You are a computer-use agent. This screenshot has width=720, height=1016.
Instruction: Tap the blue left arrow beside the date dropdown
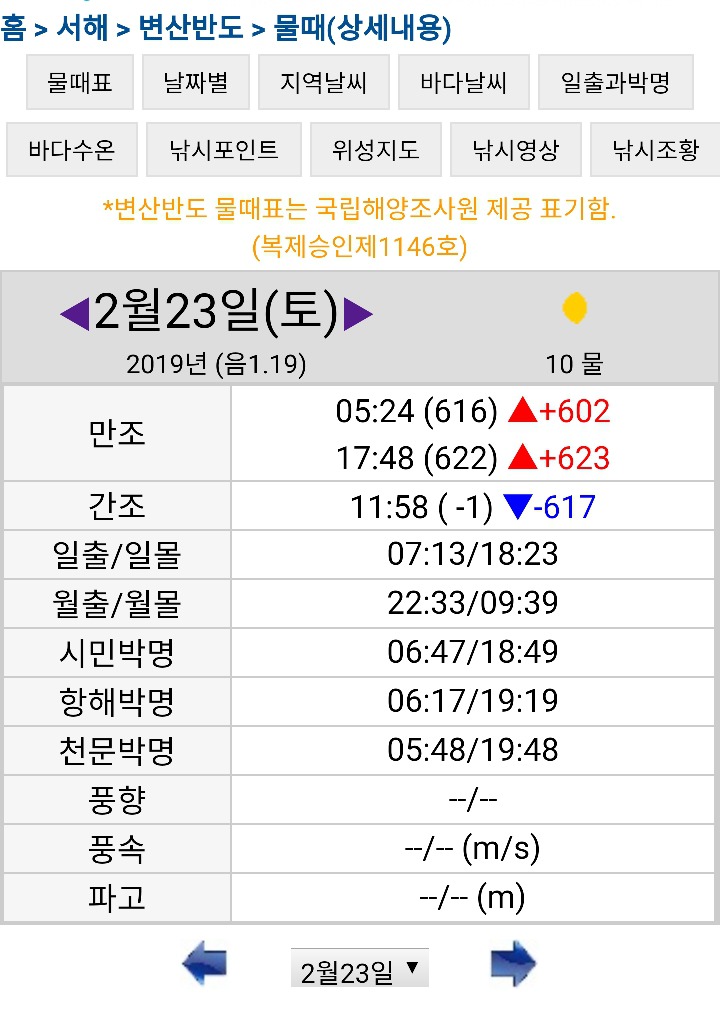pos(204,965)
